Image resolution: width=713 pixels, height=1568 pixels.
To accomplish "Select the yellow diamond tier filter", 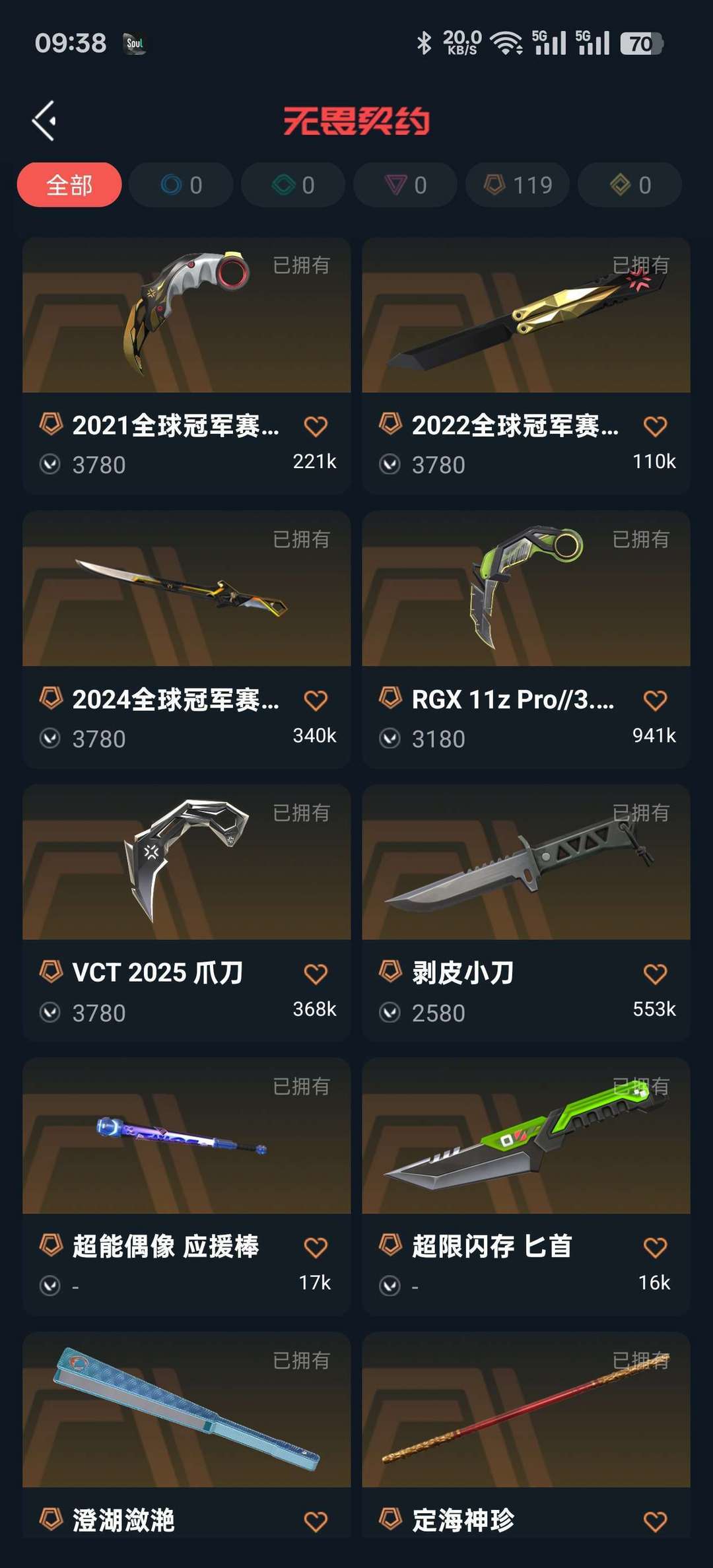I will tap(630, 185).
